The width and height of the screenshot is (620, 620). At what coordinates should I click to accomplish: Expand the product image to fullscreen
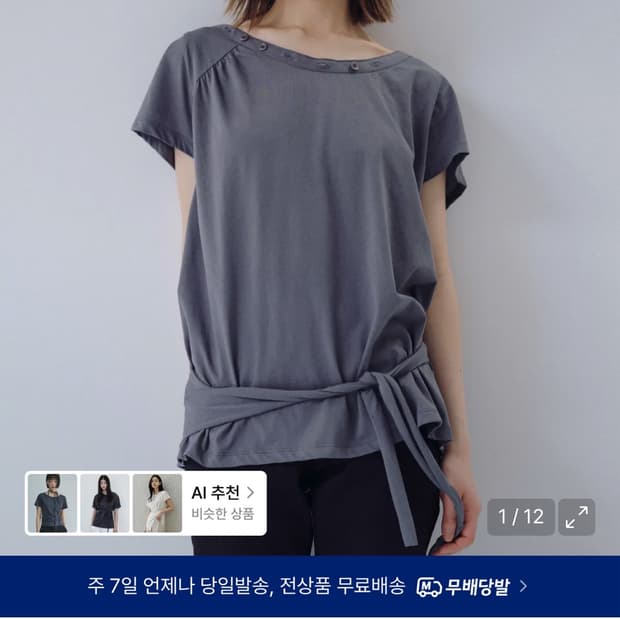(576, 517)
